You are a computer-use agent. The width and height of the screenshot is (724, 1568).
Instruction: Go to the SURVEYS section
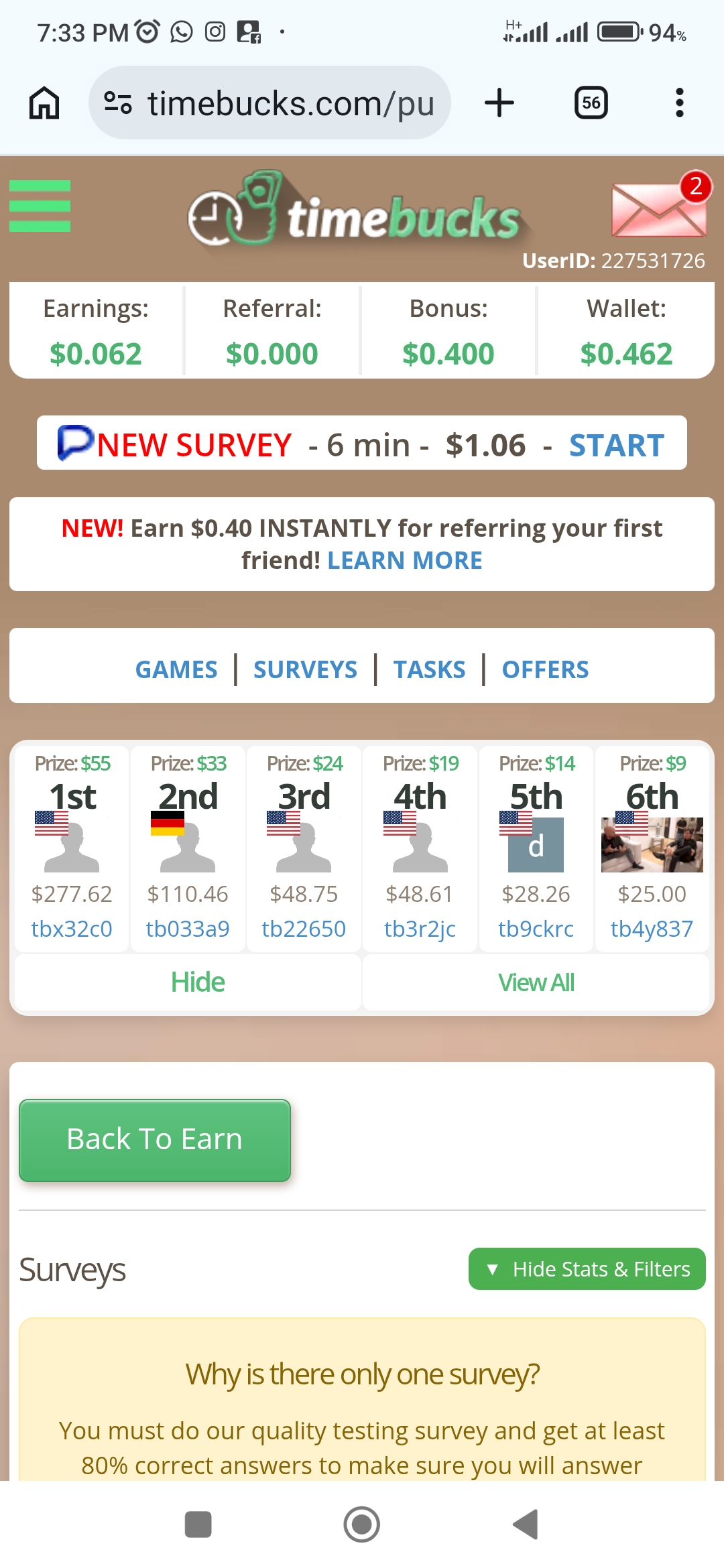[x=305, y=669]
